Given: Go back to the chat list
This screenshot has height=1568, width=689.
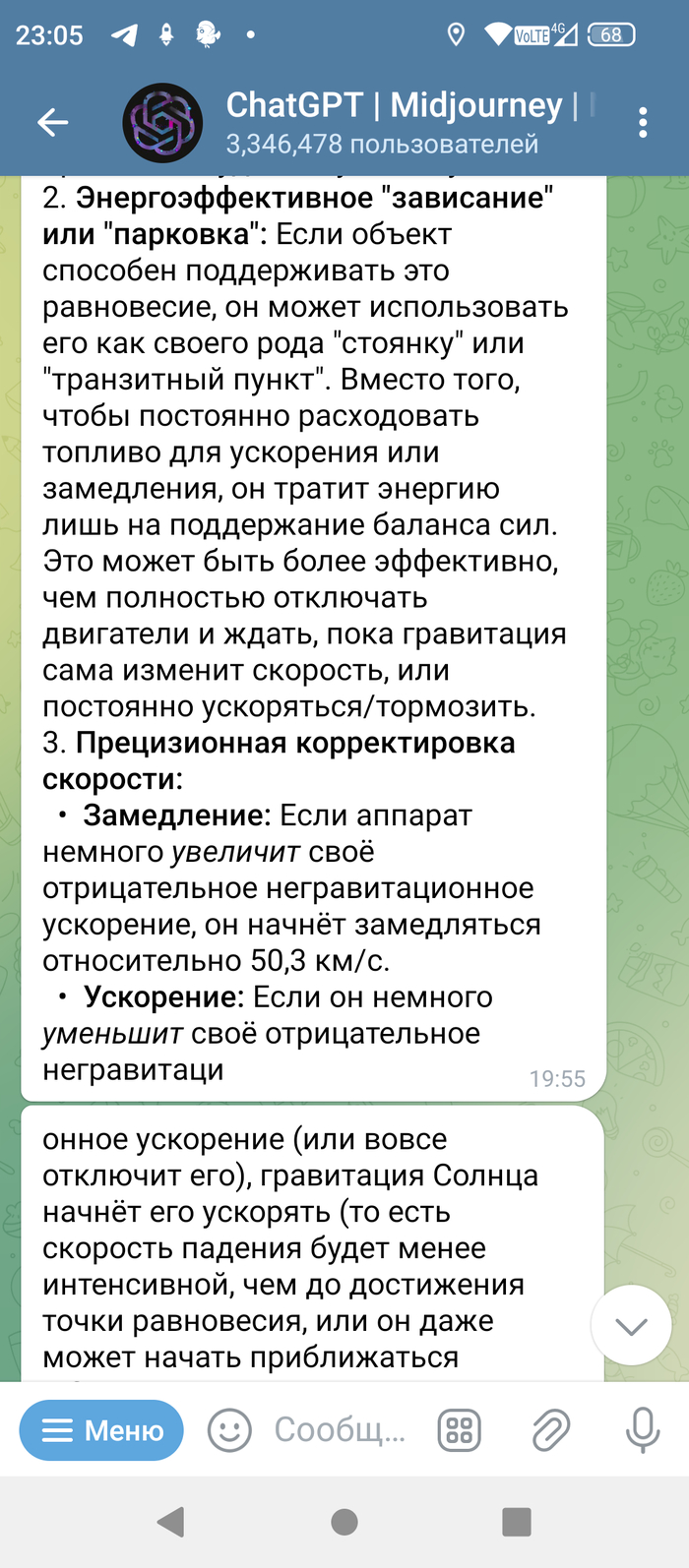Looking at the screenshot, I should click(x=53, y=122).
